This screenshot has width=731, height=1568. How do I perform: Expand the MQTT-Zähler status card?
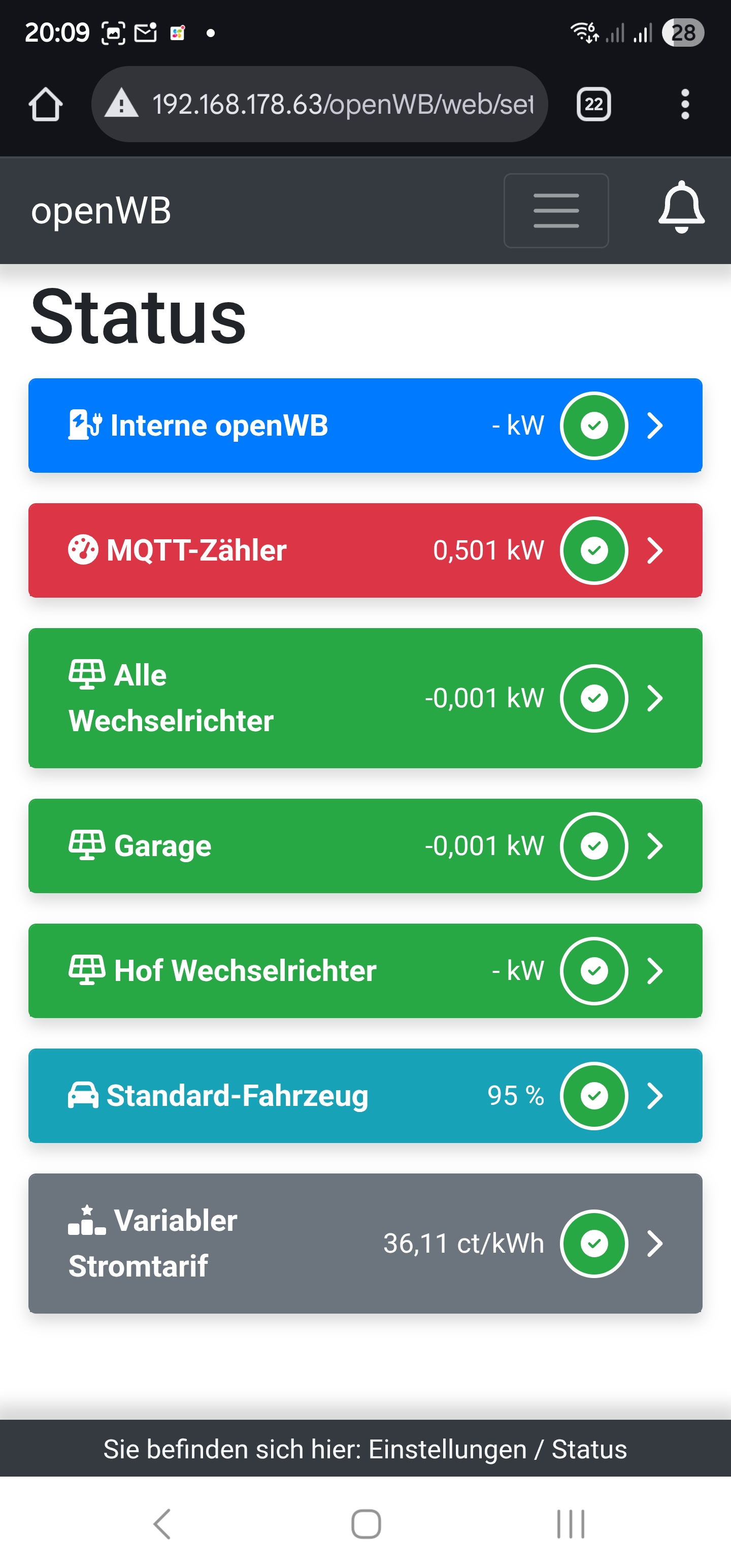(x=655, y=550)
